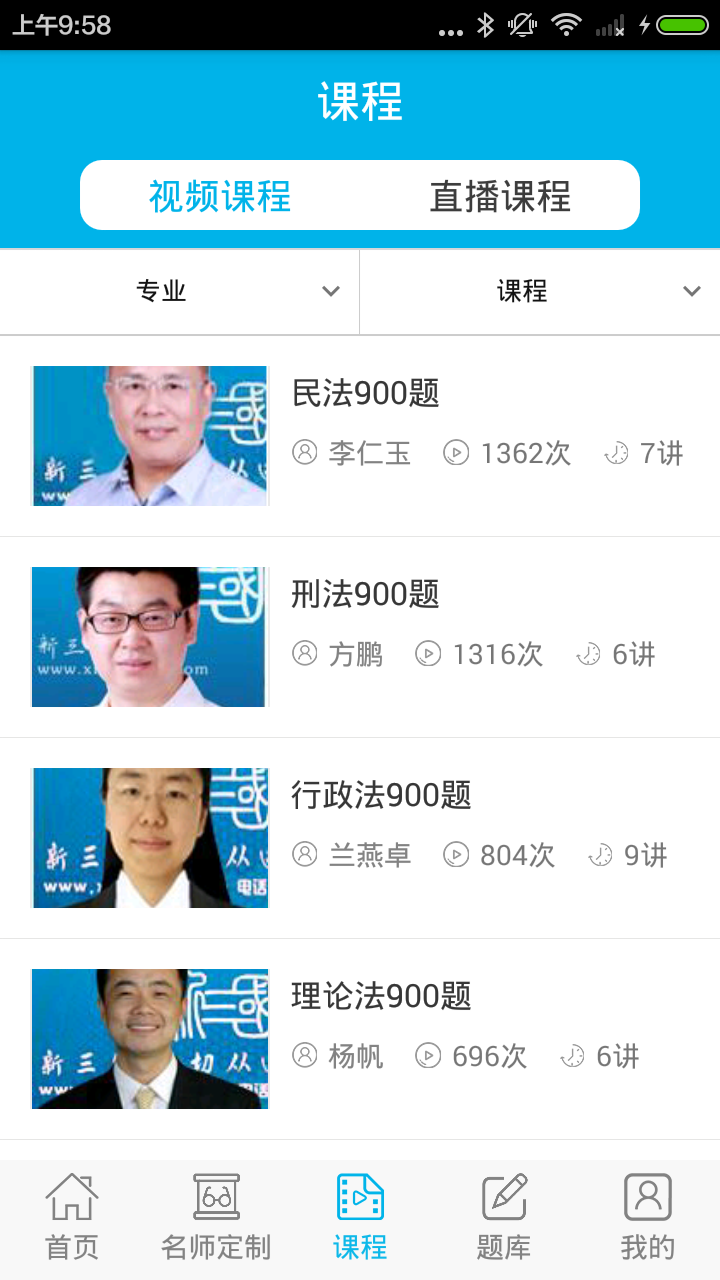The image size is (720, 1280).
Task: Switch to the 直播课程 tab
Action: pyautogui.click(x=500, y=196)
